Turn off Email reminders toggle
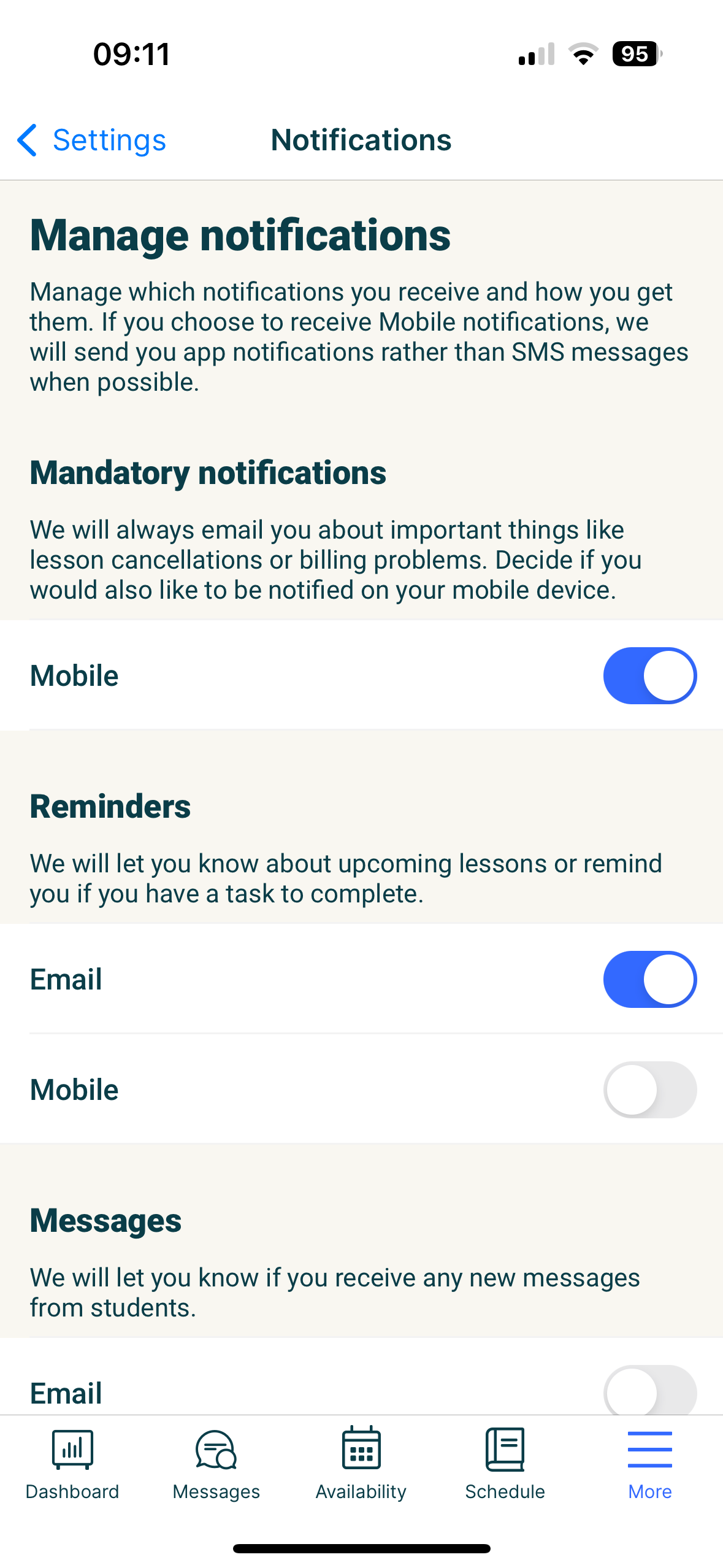 click(649, 979)
